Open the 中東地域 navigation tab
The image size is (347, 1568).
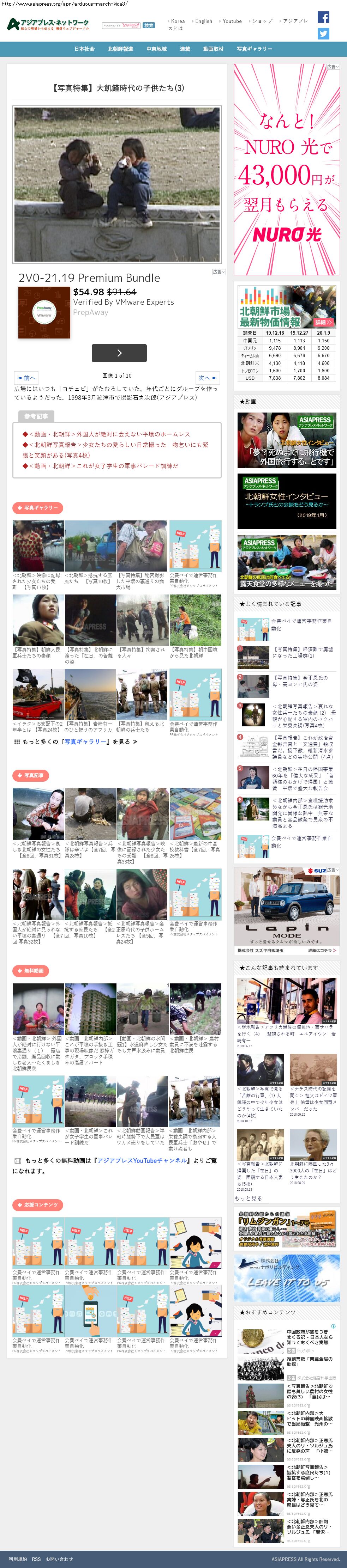tap(156, 49)
